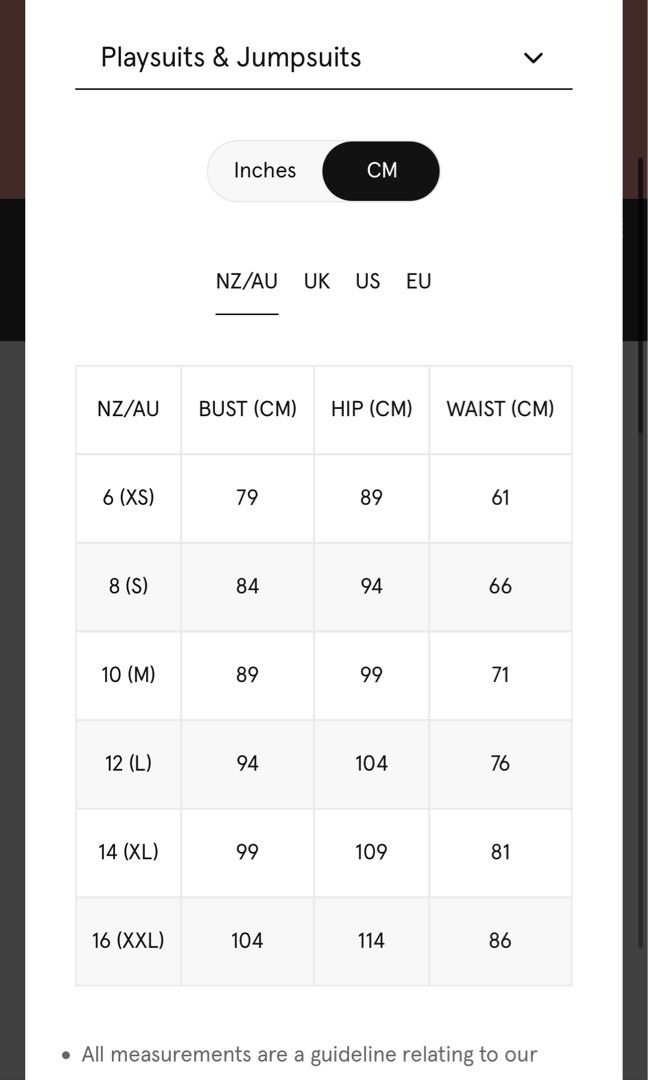Switch measurements to Inches
Viewport: 648px width, 1080px height.
coord(265,171)
